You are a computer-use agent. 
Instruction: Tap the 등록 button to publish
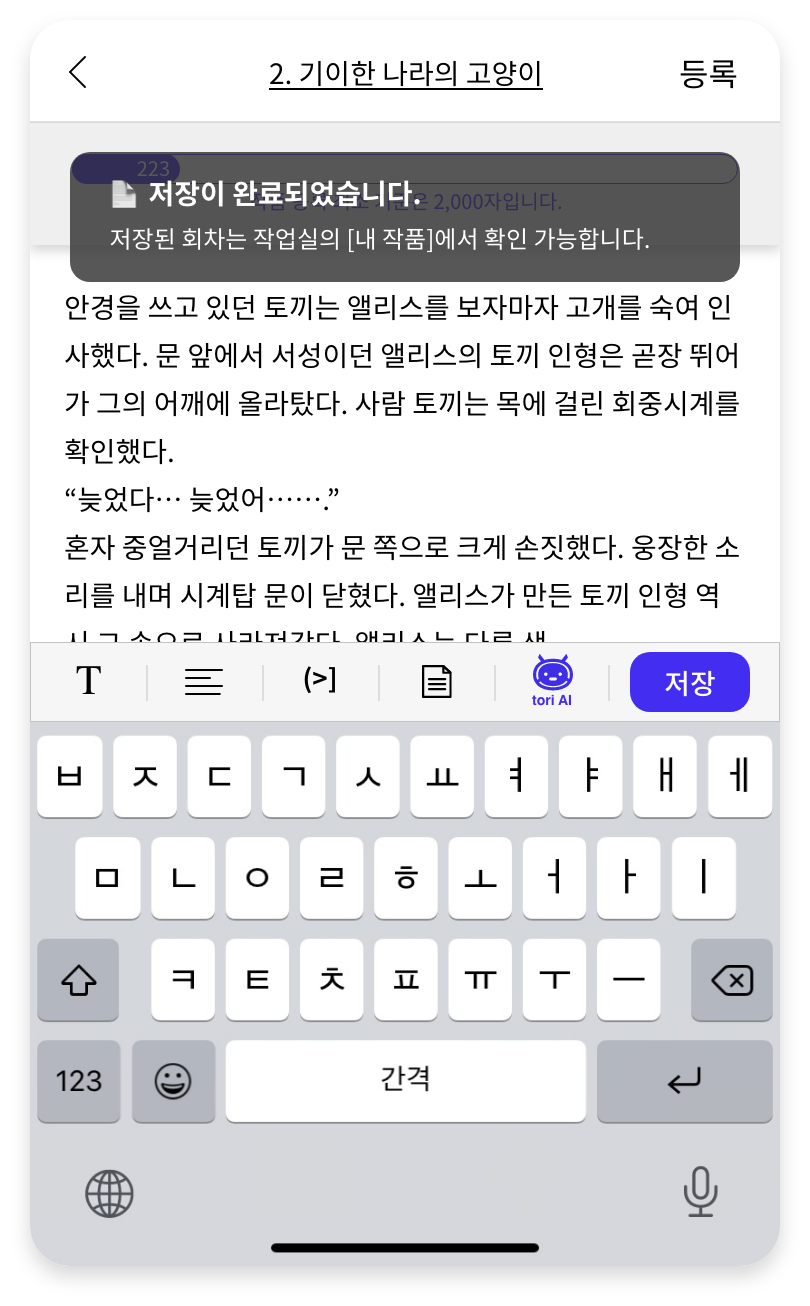708,74
